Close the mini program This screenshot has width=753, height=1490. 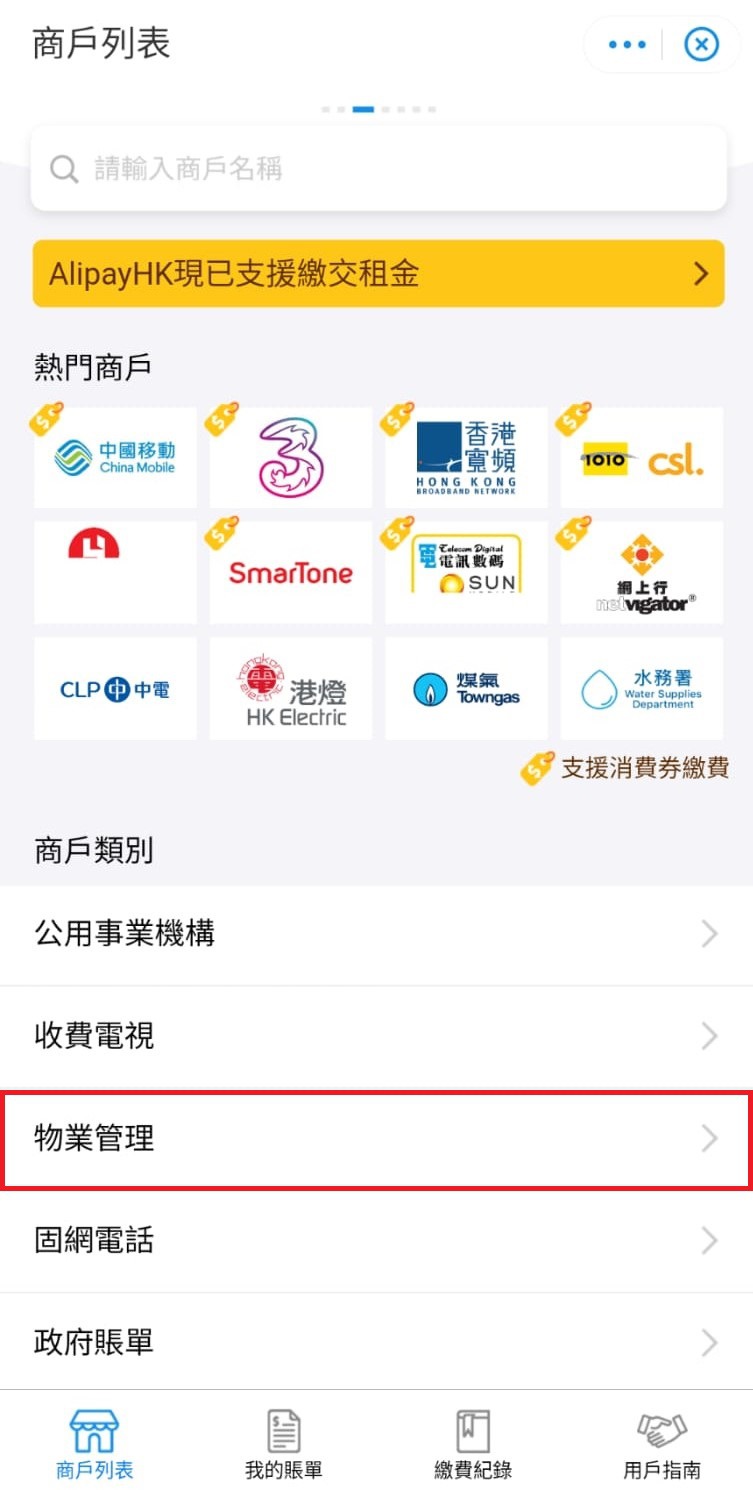(x=701, y=45)
